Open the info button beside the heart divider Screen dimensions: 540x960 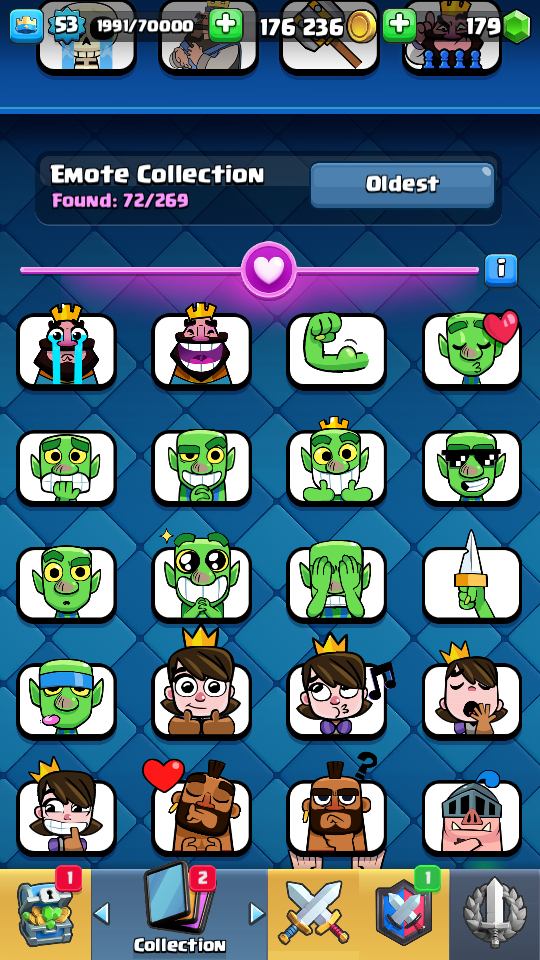coord(501,270)
